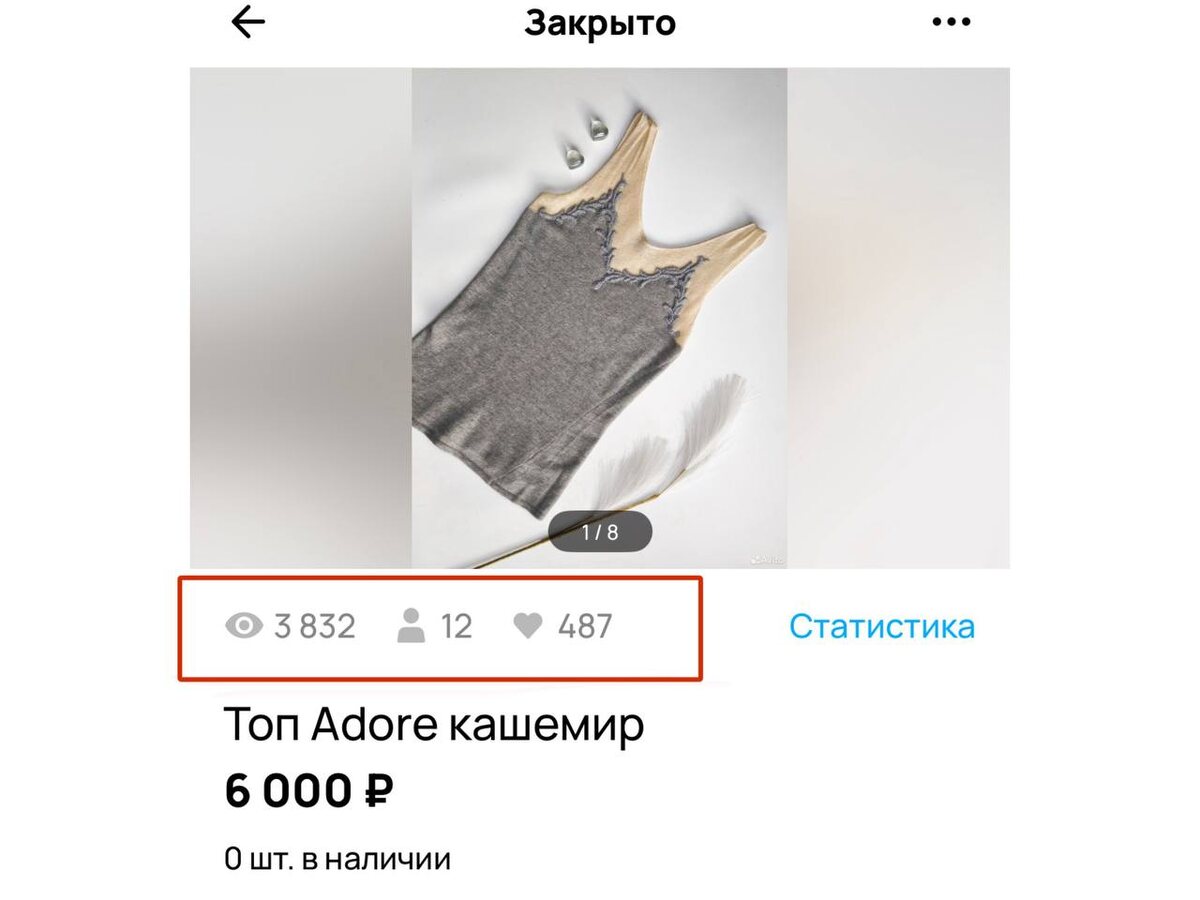
Task: Open the three-dot overflow menu
Action: tap(950, 23)
